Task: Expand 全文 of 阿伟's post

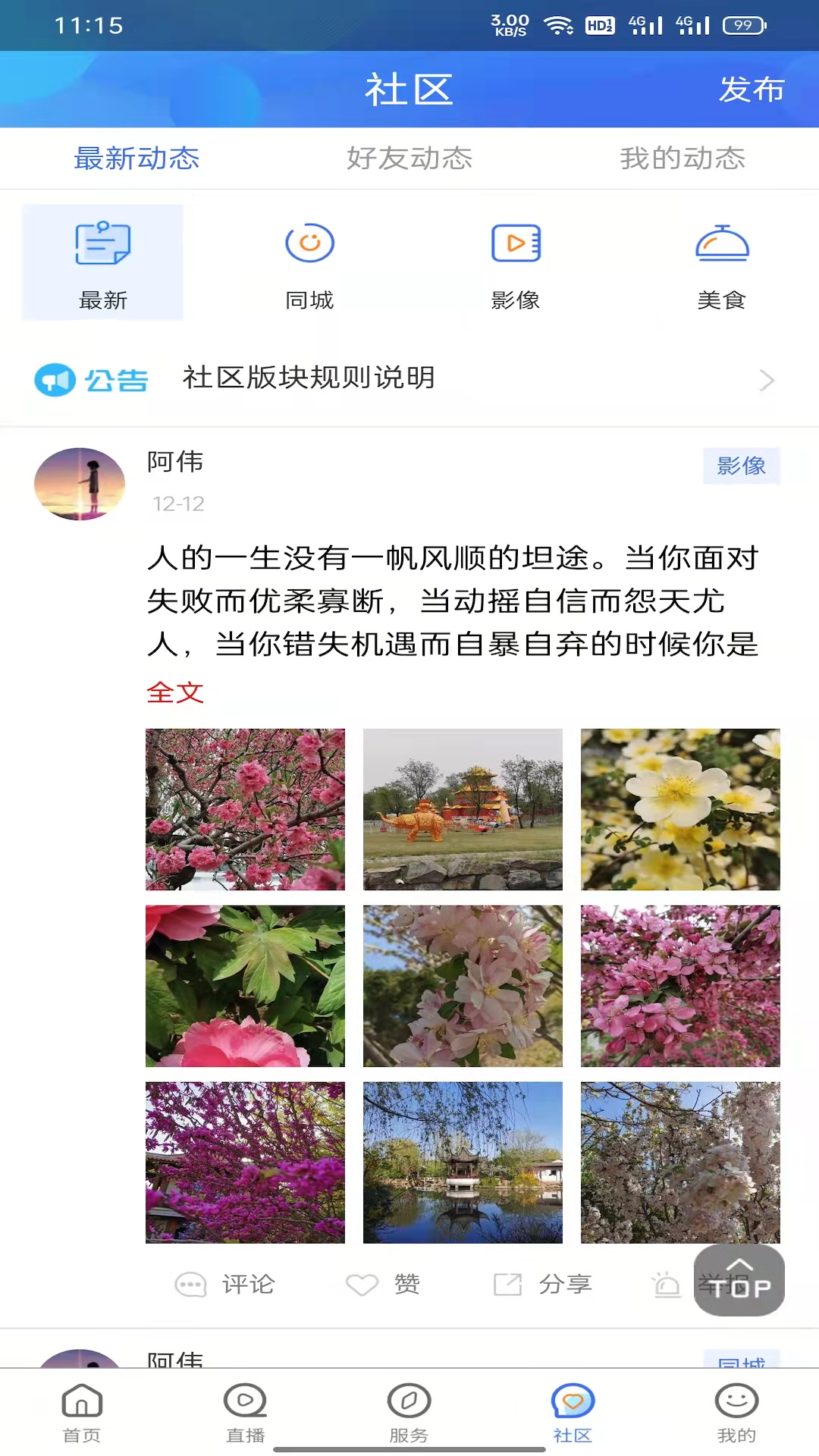Action: pyautogui.click(x=175, y=692)
